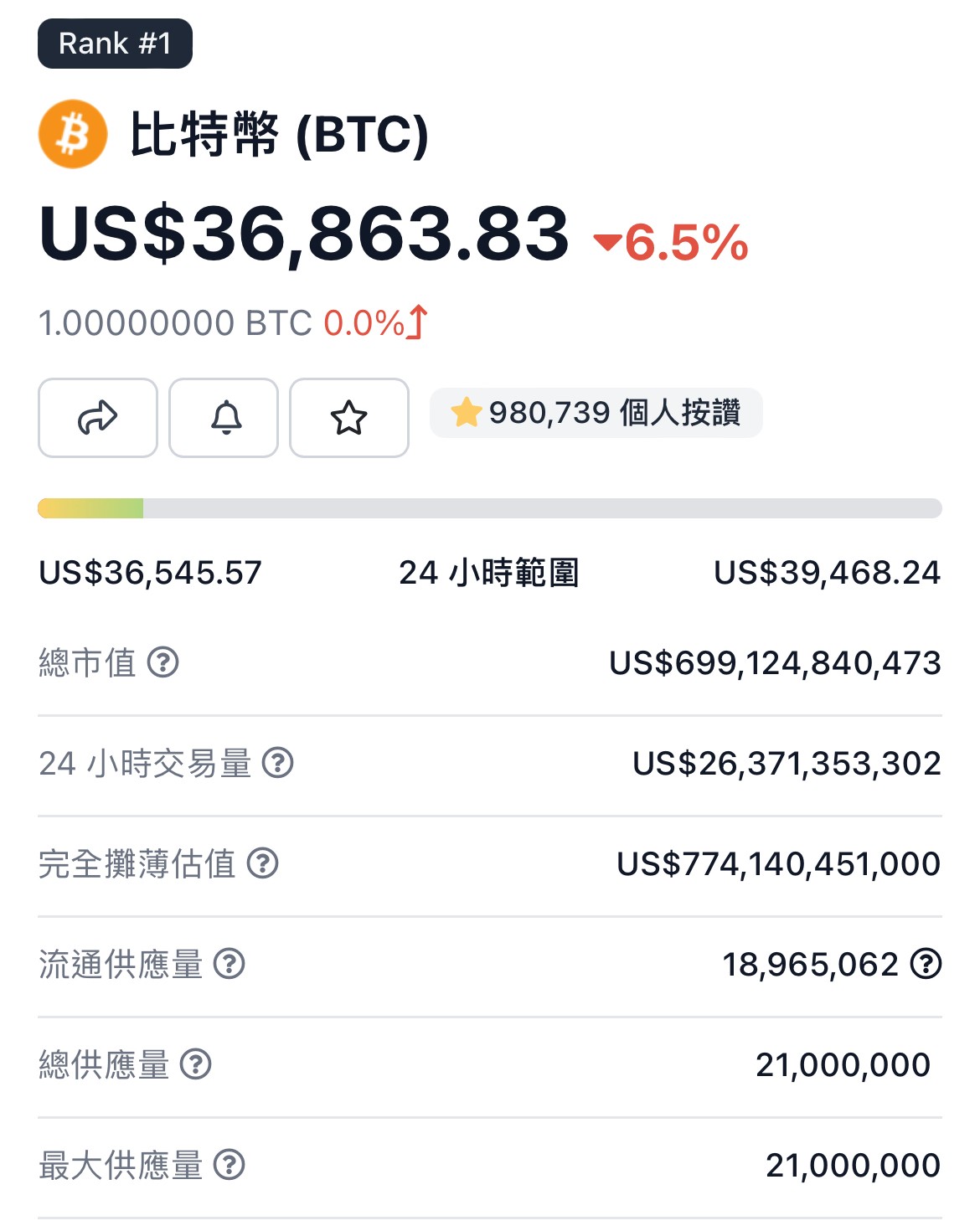The image size is (980, 1231).
Task: Set a price alert with the bell
Action: click(224, 417)
